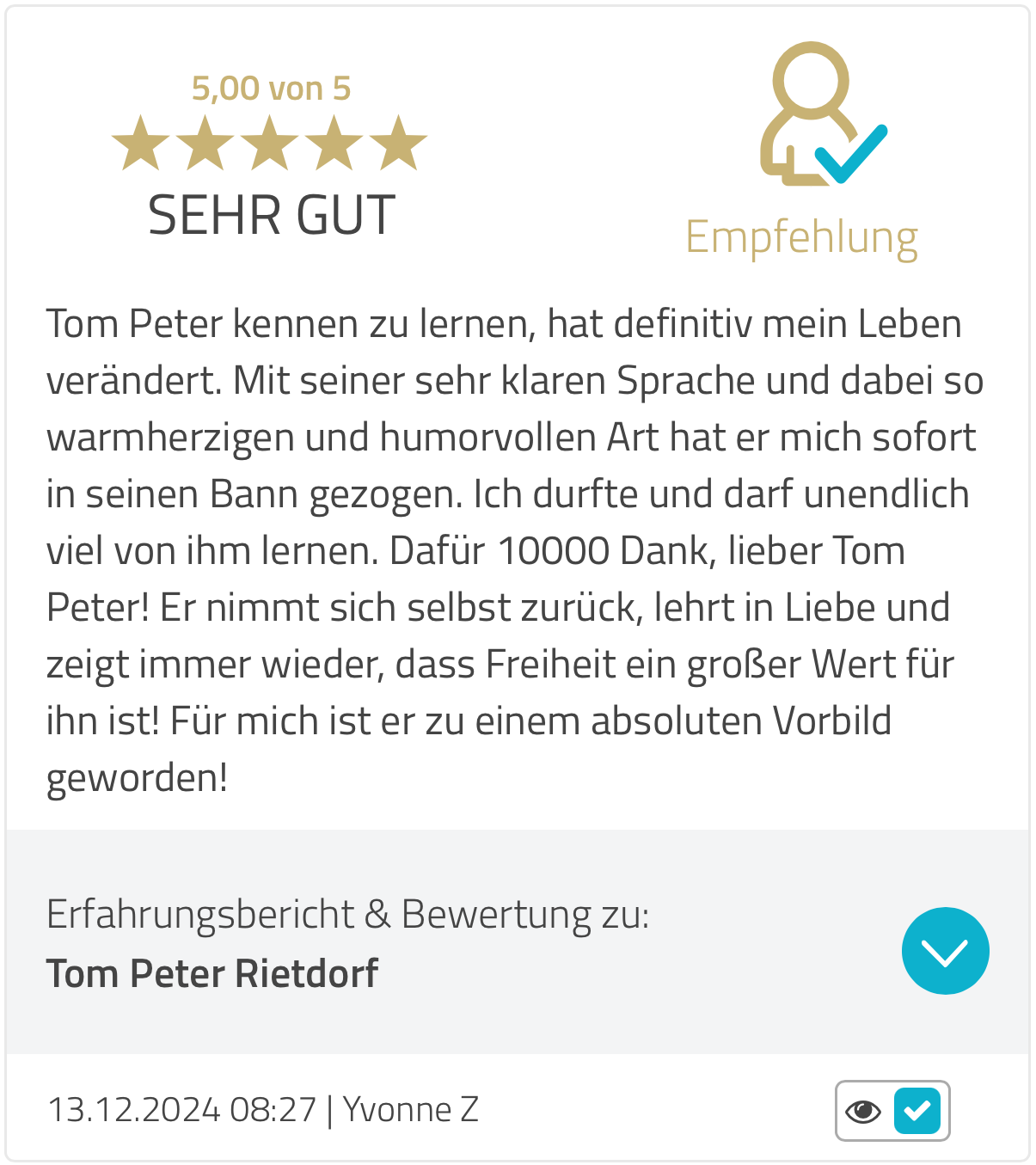Expand the Tom Peter Rietdorf review details
Image resolution: width=1036 pixels, height=1165 pixels.
point(945,951)
